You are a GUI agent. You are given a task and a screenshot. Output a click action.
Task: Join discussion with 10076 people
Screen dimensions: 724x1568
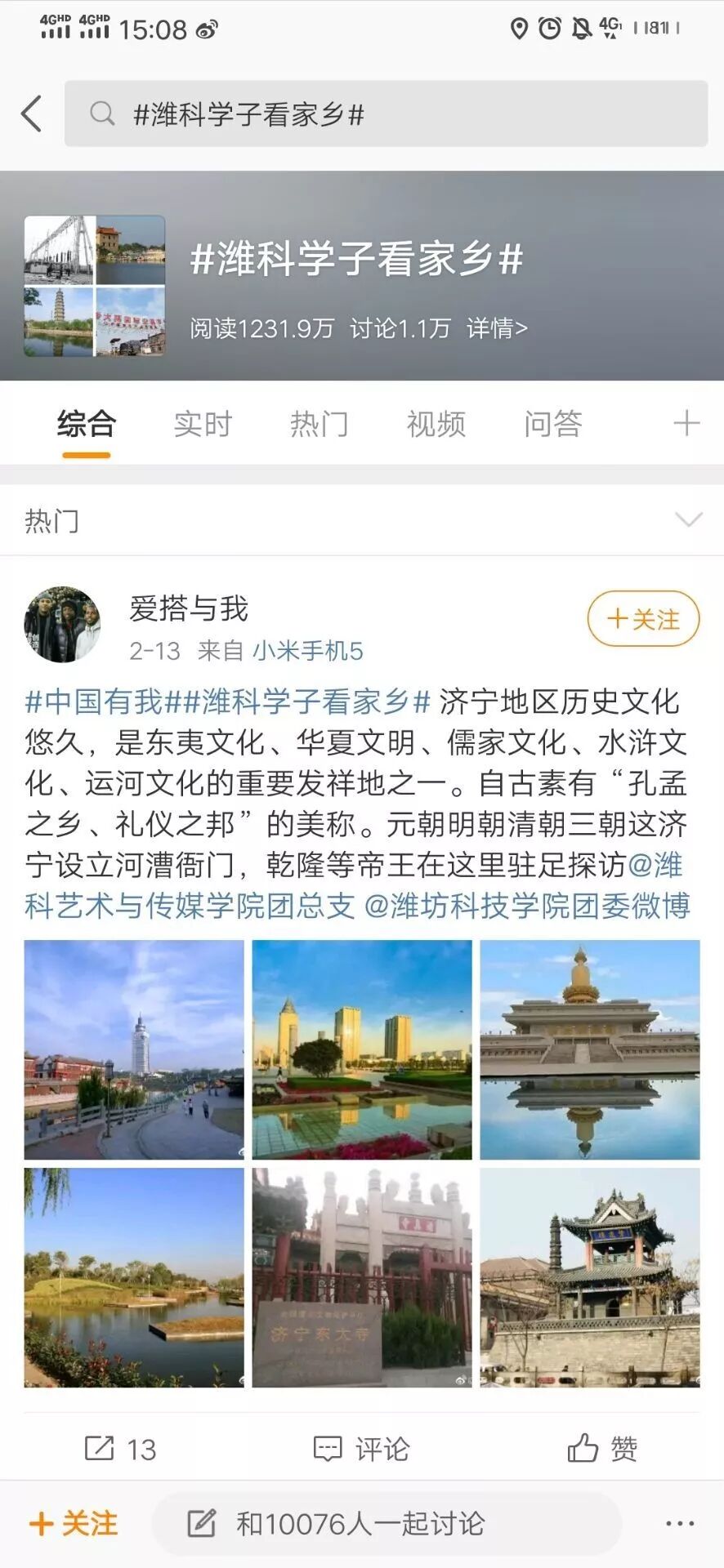(x=360, y=1524)
